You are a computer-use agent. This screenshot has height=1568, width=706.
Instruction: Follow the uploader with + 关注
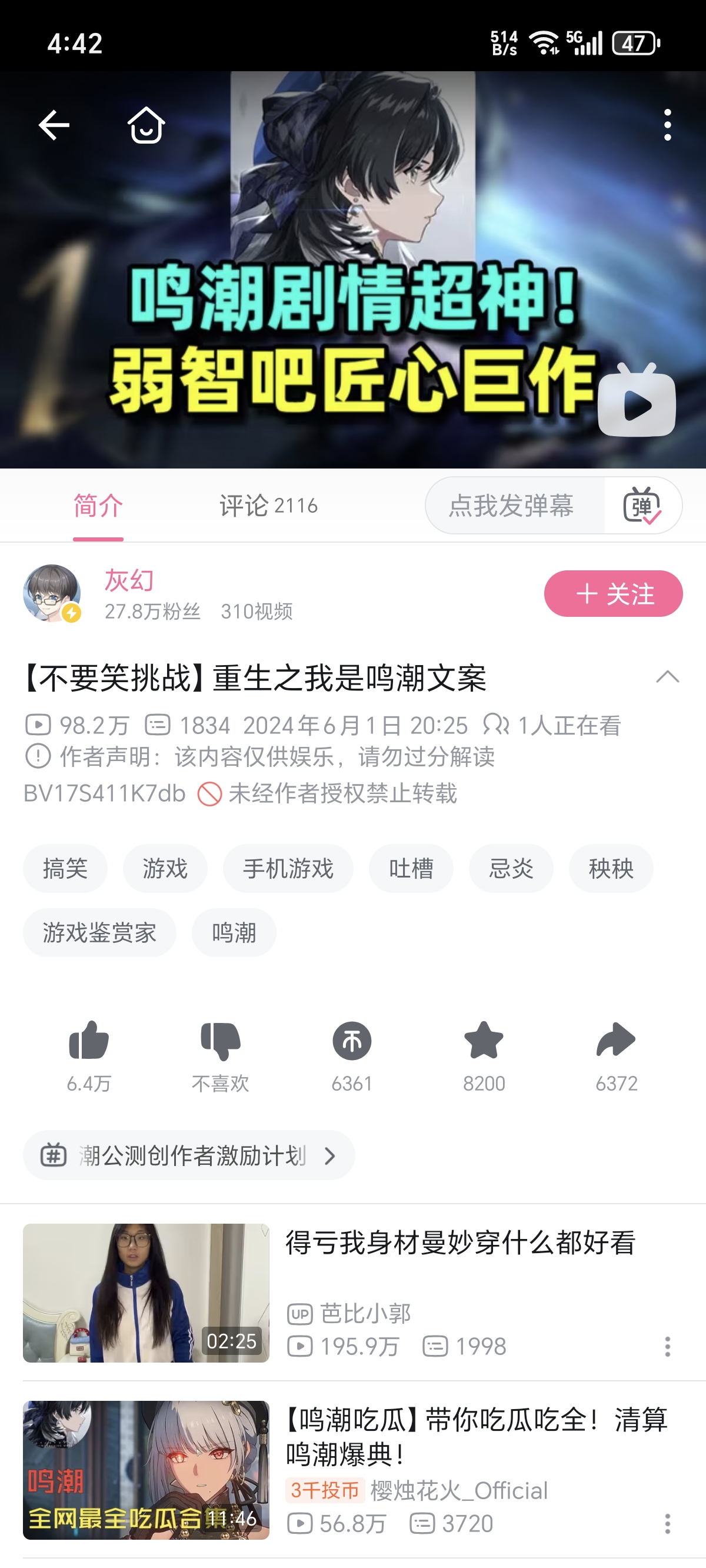pyautogui.click(x=613, y=593)
